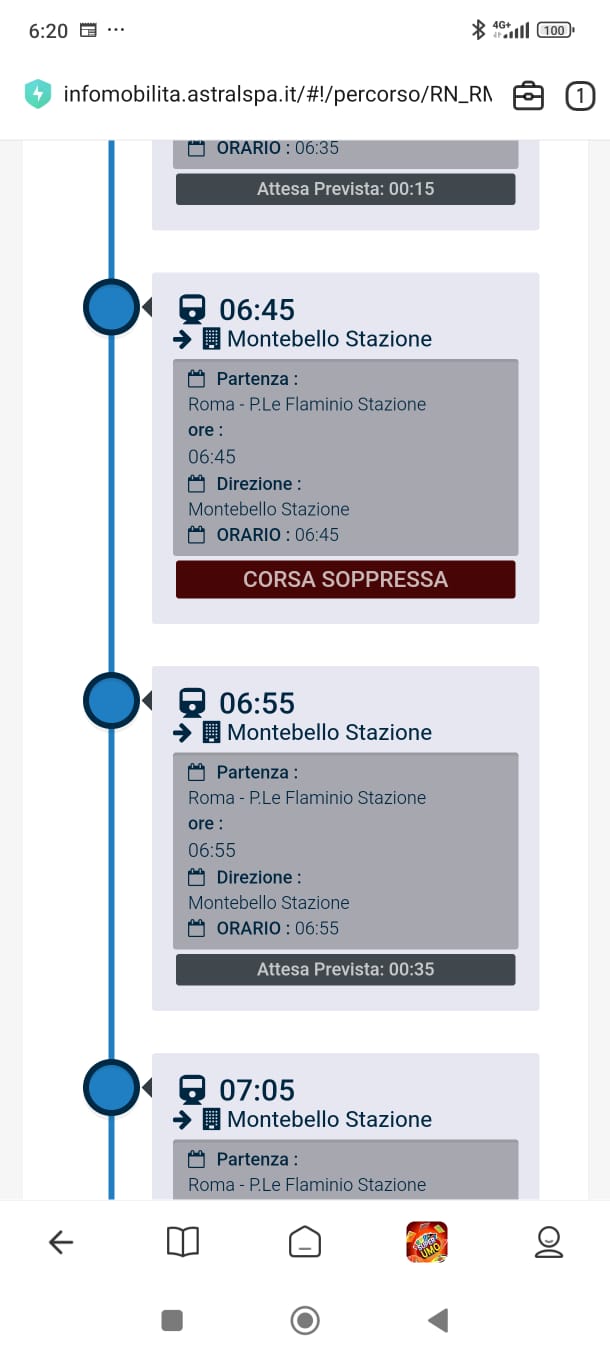This screenshot has width=610, height=1356.
Task: Open the browser tab switcher
Action: coord(580,96)
